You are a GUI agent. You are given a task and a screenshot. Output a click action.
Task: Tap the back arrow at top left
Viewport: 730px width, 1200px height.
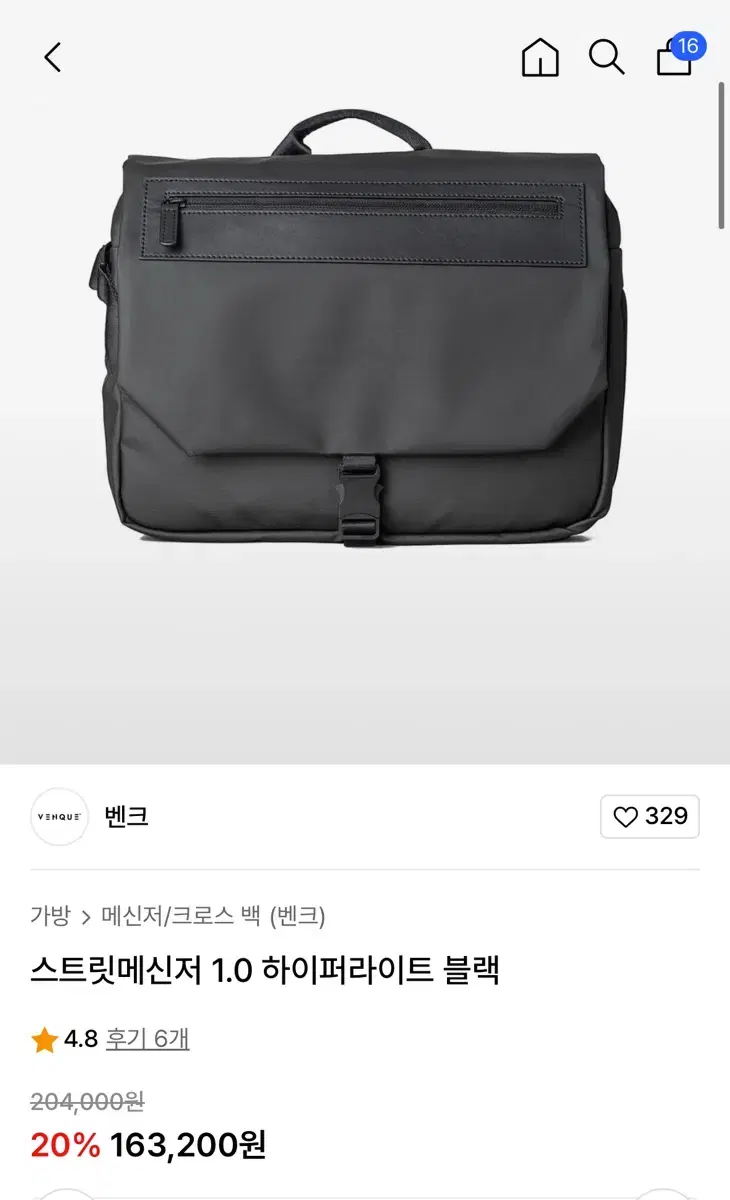pos(52,57)
